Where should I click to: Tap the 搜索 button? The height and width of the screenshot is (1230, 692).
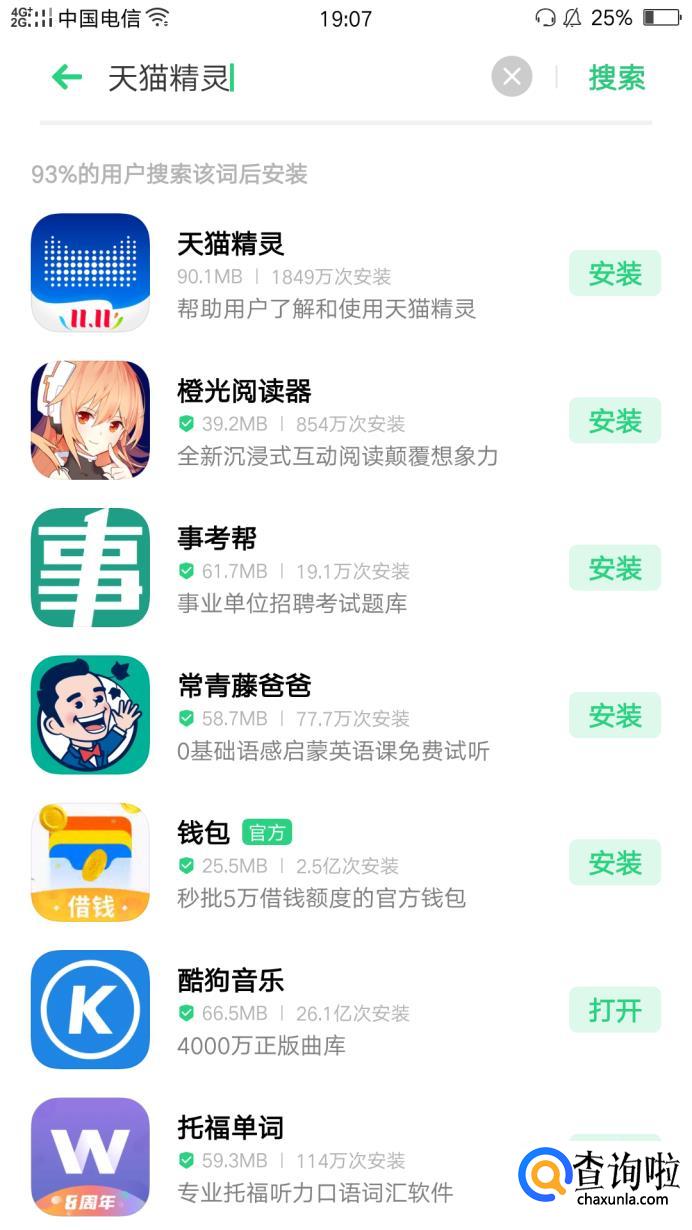(x=617, y=77)
